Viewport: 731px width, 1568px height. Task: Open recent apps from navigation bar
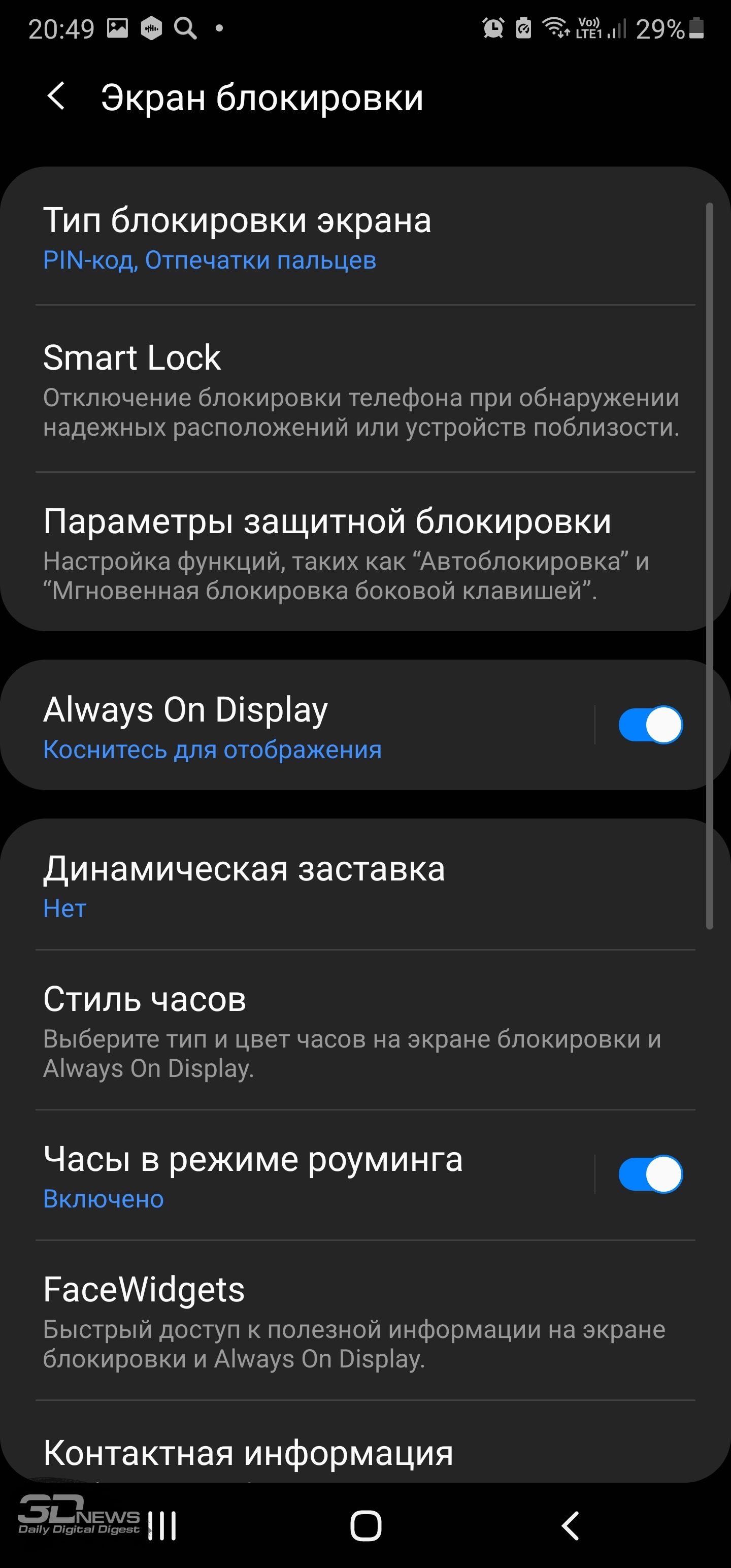click(162, 1525)
